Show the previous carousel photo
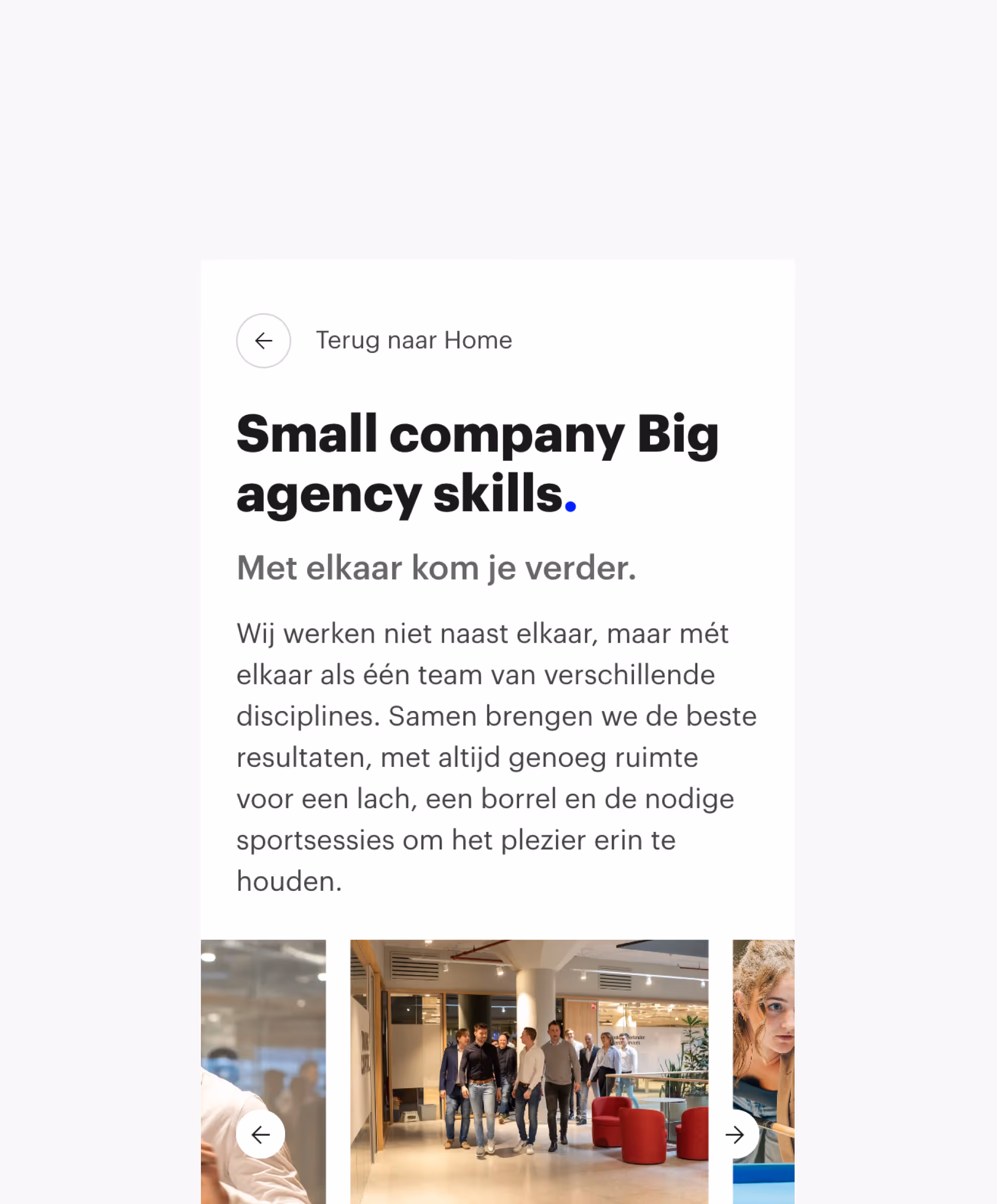This screenshot has width=997, height=1204. pyautogui.click(x=260, y=1134)
